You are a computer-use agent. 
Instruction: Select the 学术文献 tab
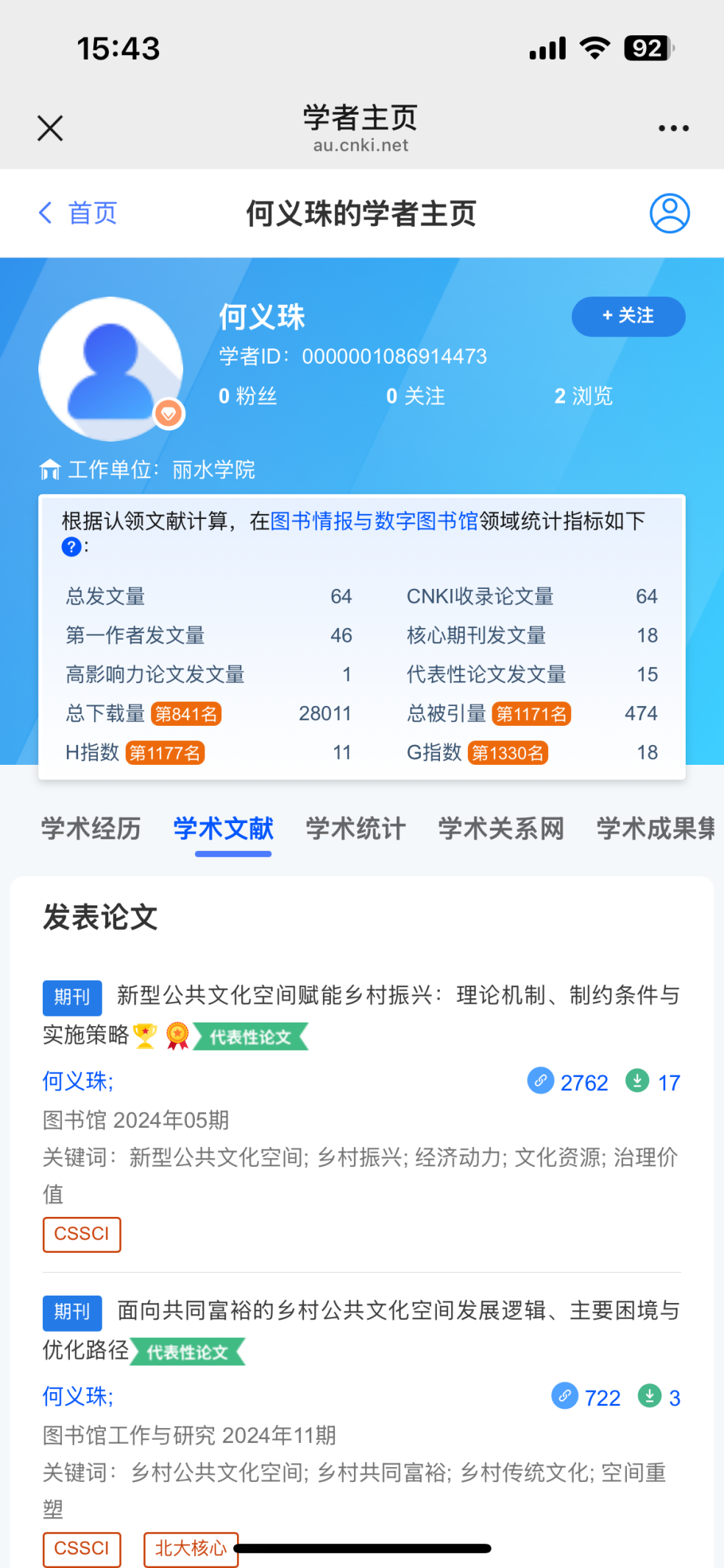click(x=224, y=828)
